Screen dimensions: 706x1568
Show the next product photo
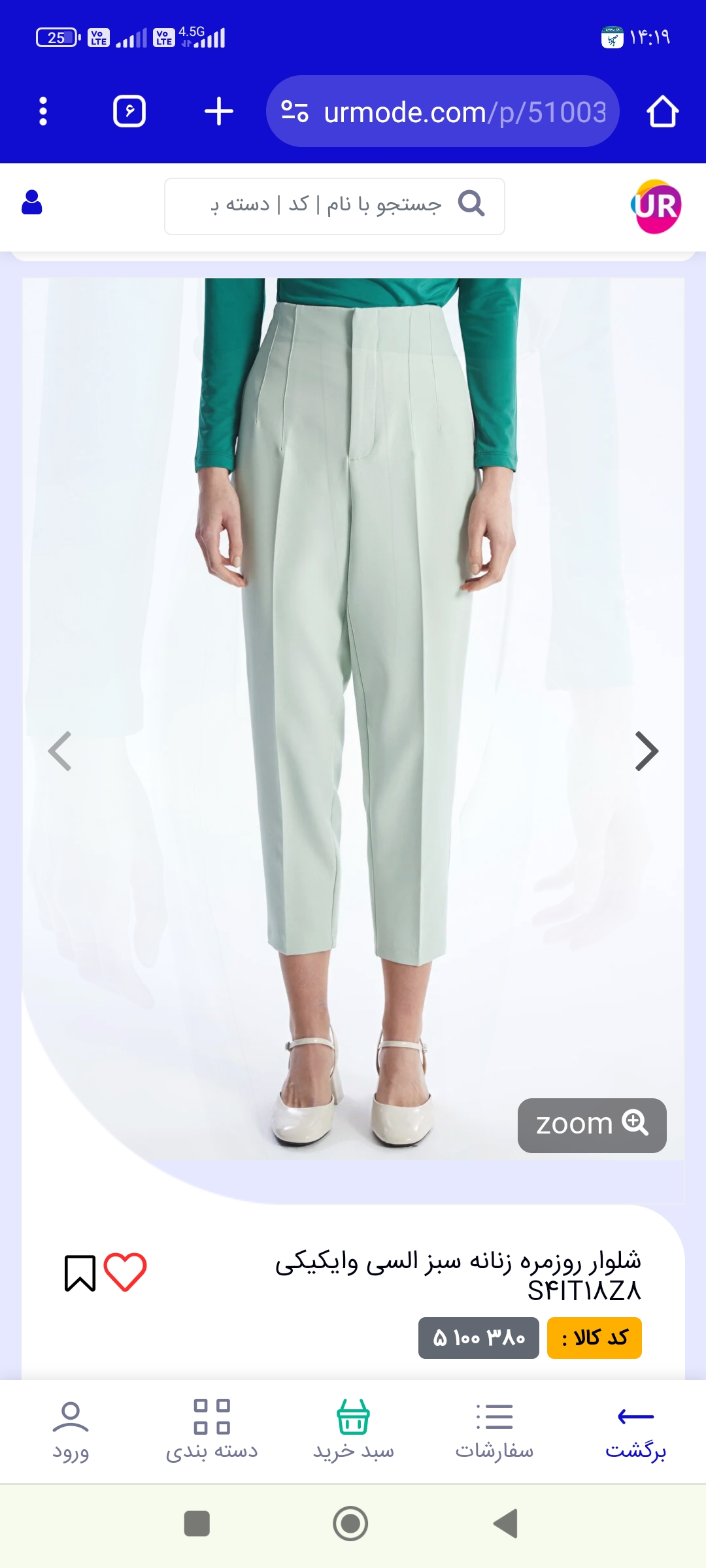tap(646, 751)
